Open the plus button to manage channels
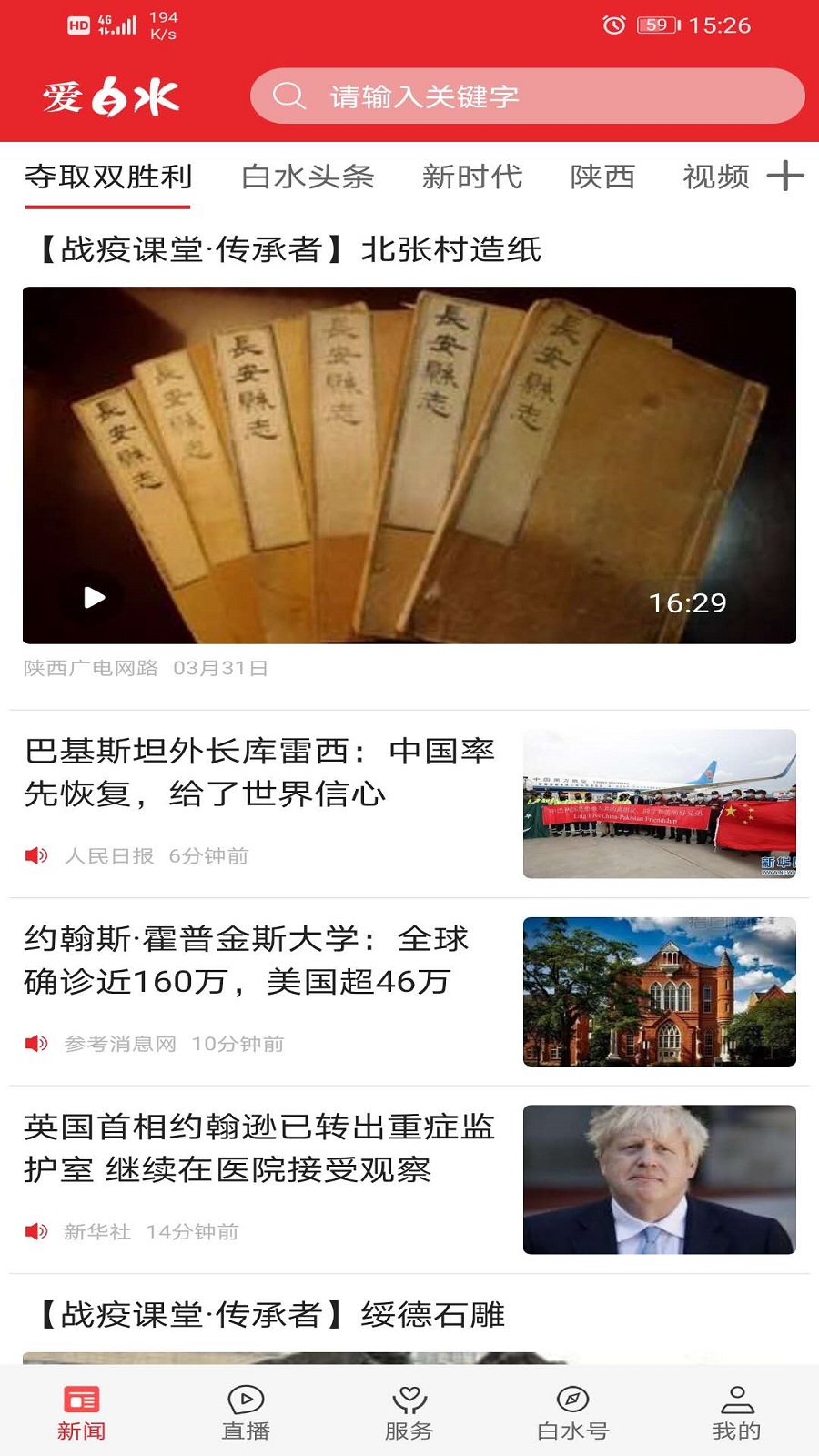 tap(784, 177)
